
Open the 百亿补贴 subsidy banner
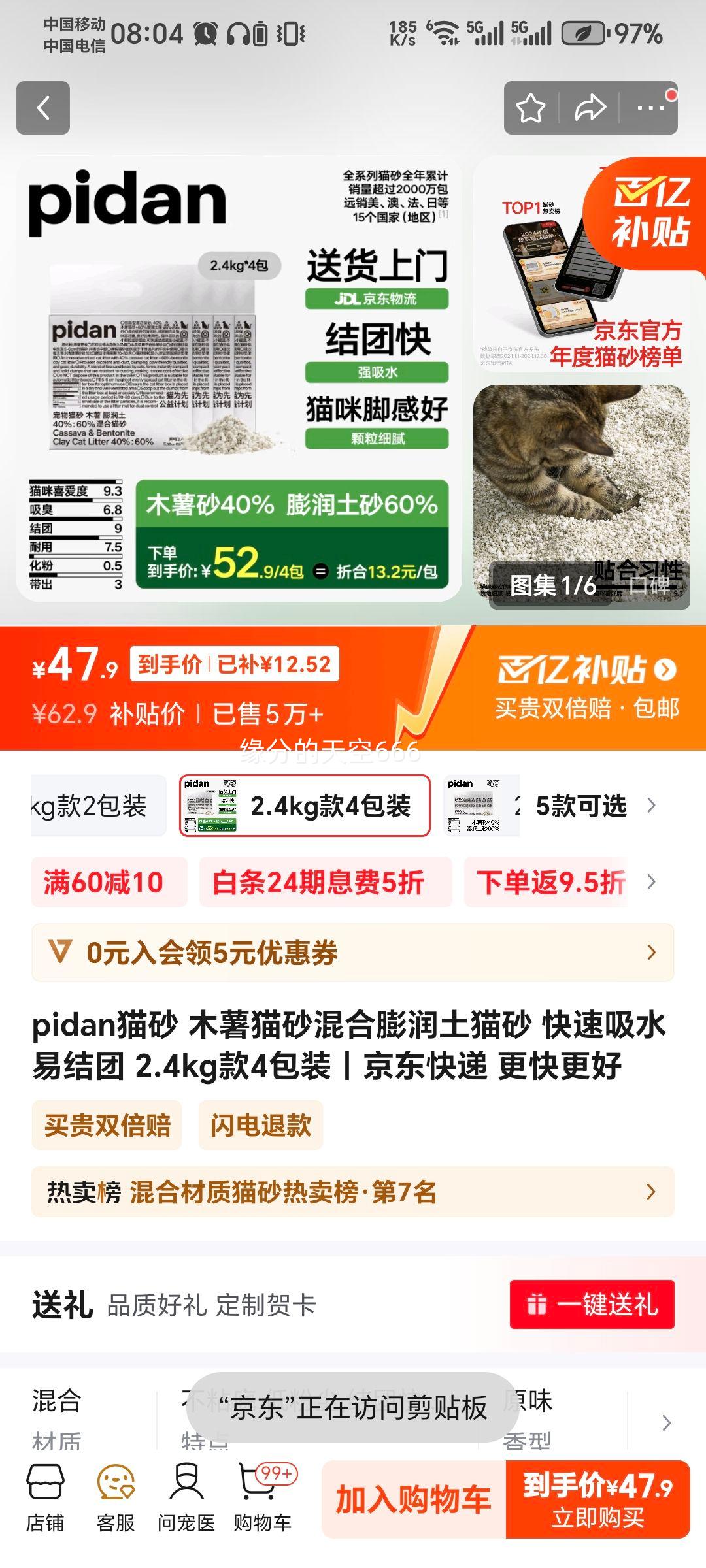tap(586, 687)
